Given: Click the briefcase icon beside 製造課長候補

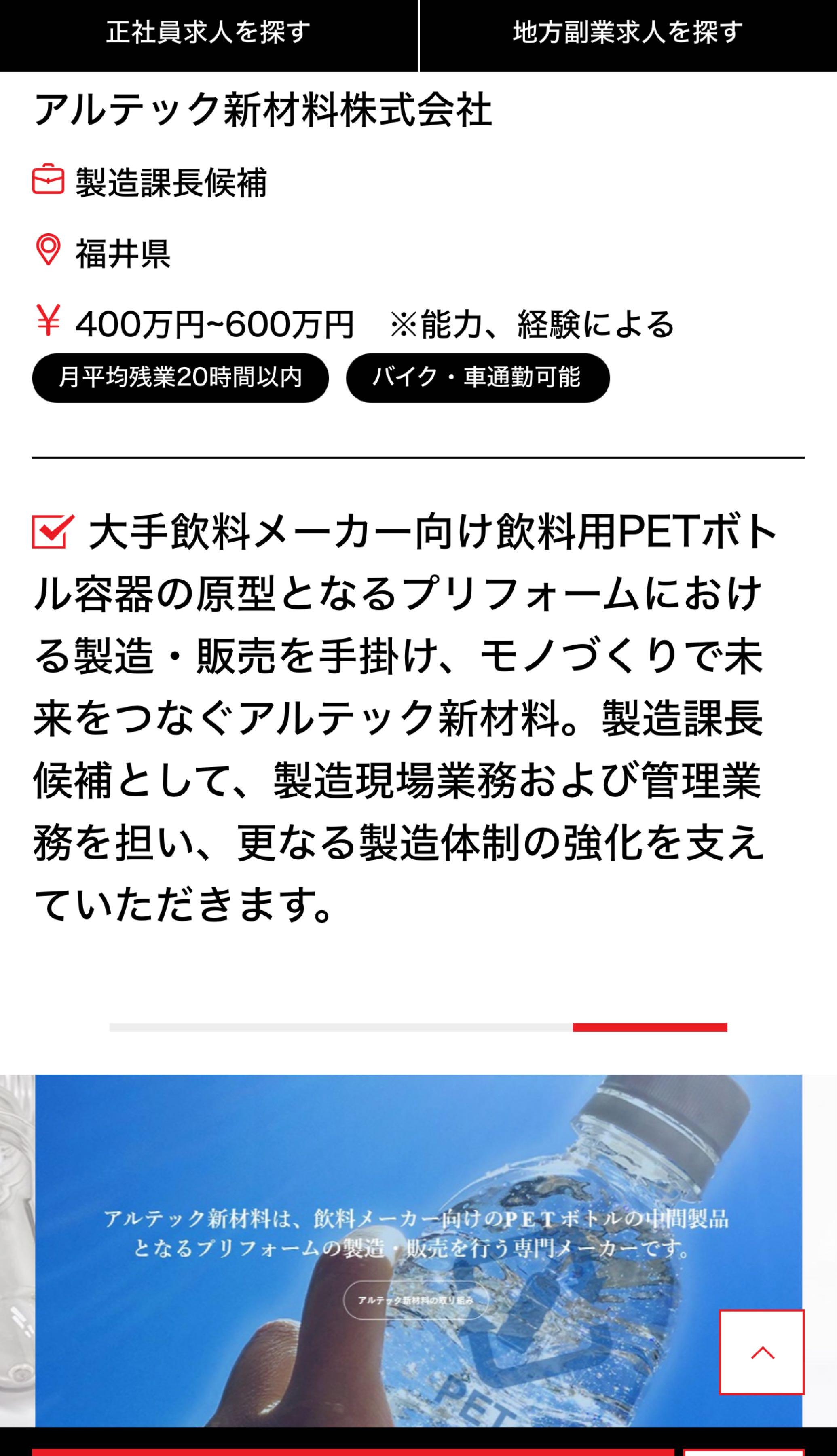Looking at the screenshot, I should pos(49,182).
